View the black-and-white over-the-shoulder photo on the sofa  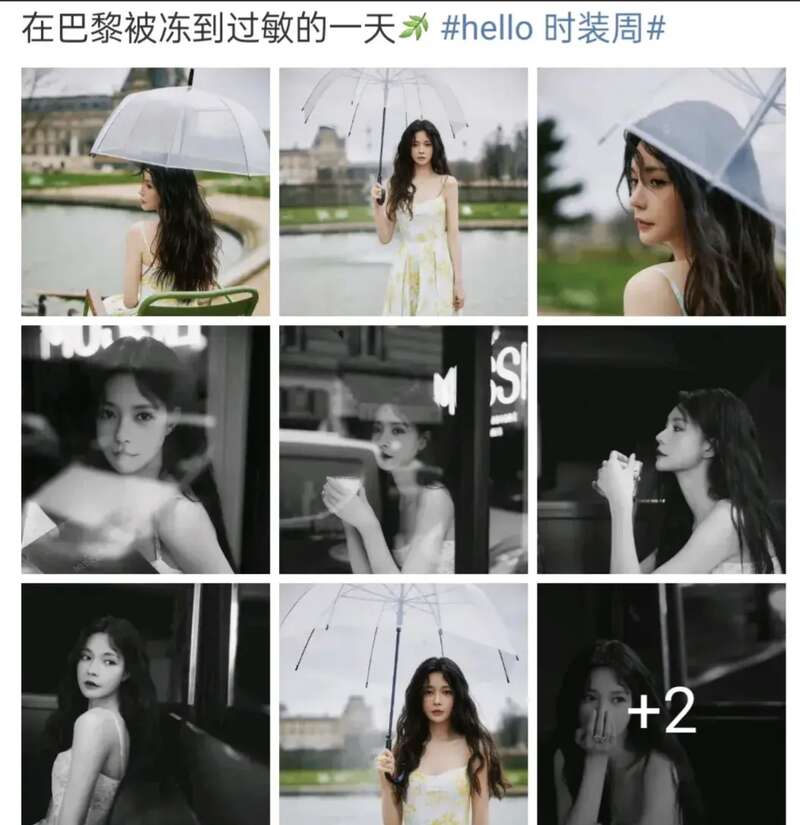146,704
